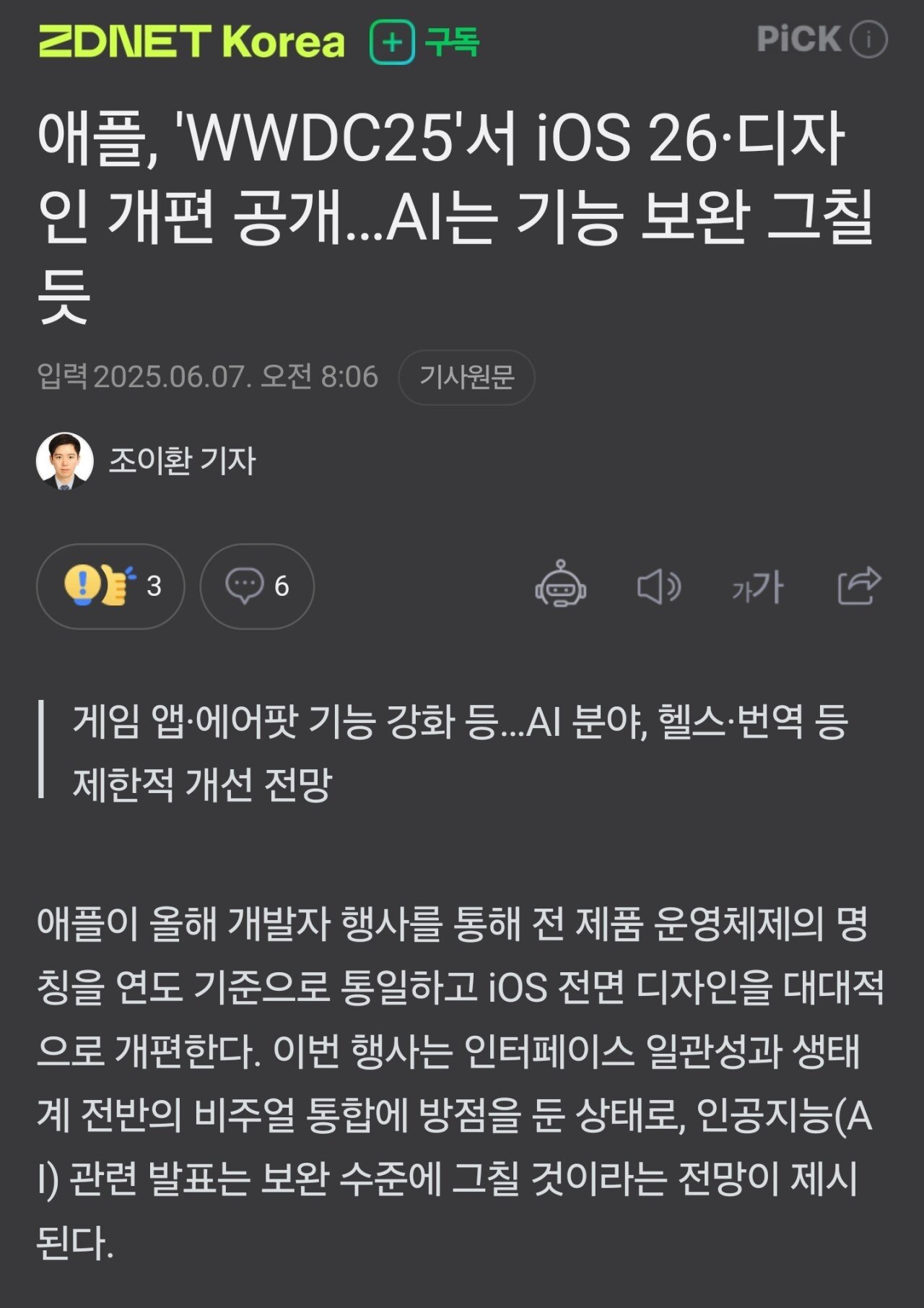Image resolution: width=924 pixels, height=1308 pixels.
Task: Listen to the article with speaker icon
Action: [658, 586]
